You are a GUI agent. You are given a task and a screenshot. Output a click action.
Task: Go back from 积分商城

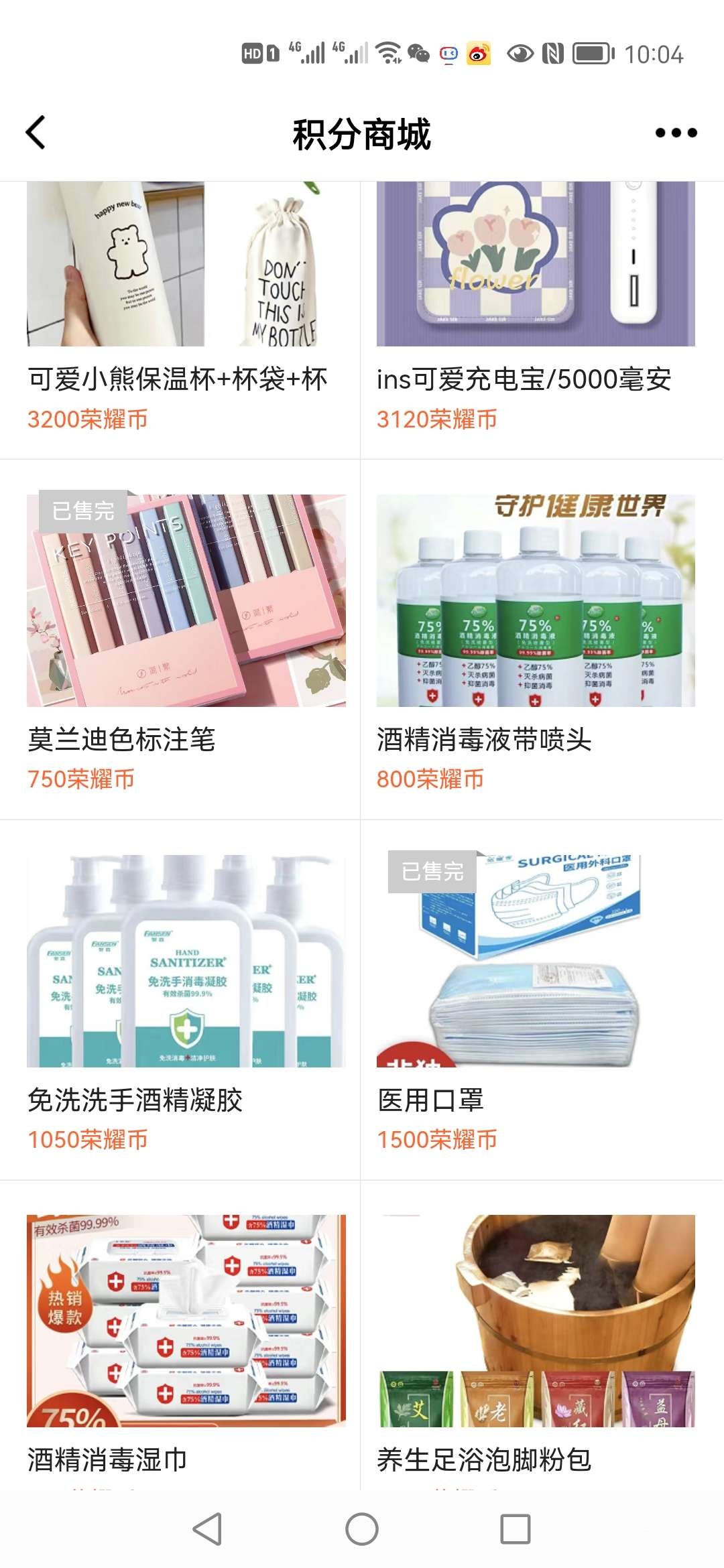click(x=36, y=133)
